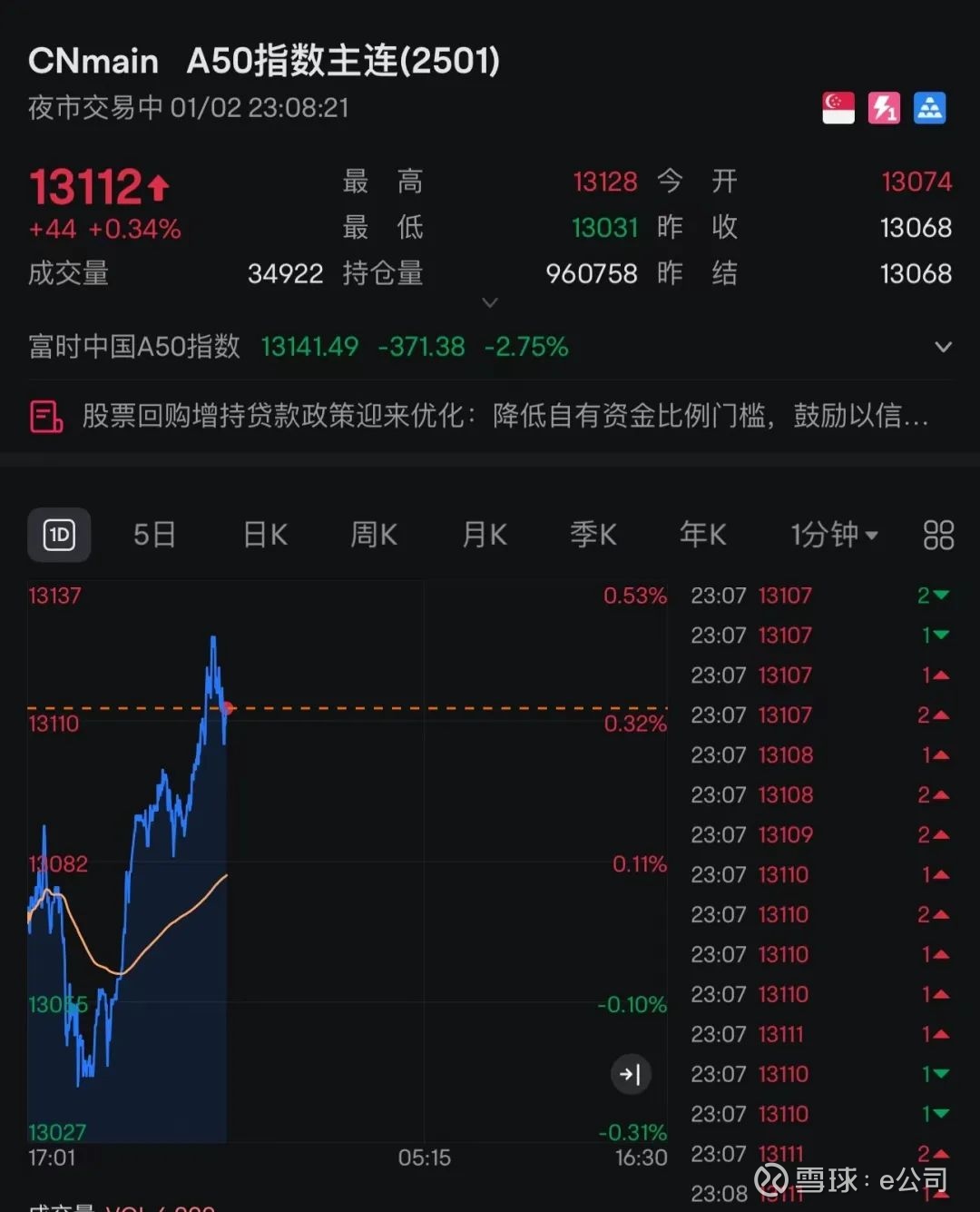This screenshot has width=980, height=1212.
Task: Select the 年K chart view
Action: point(703,535)
